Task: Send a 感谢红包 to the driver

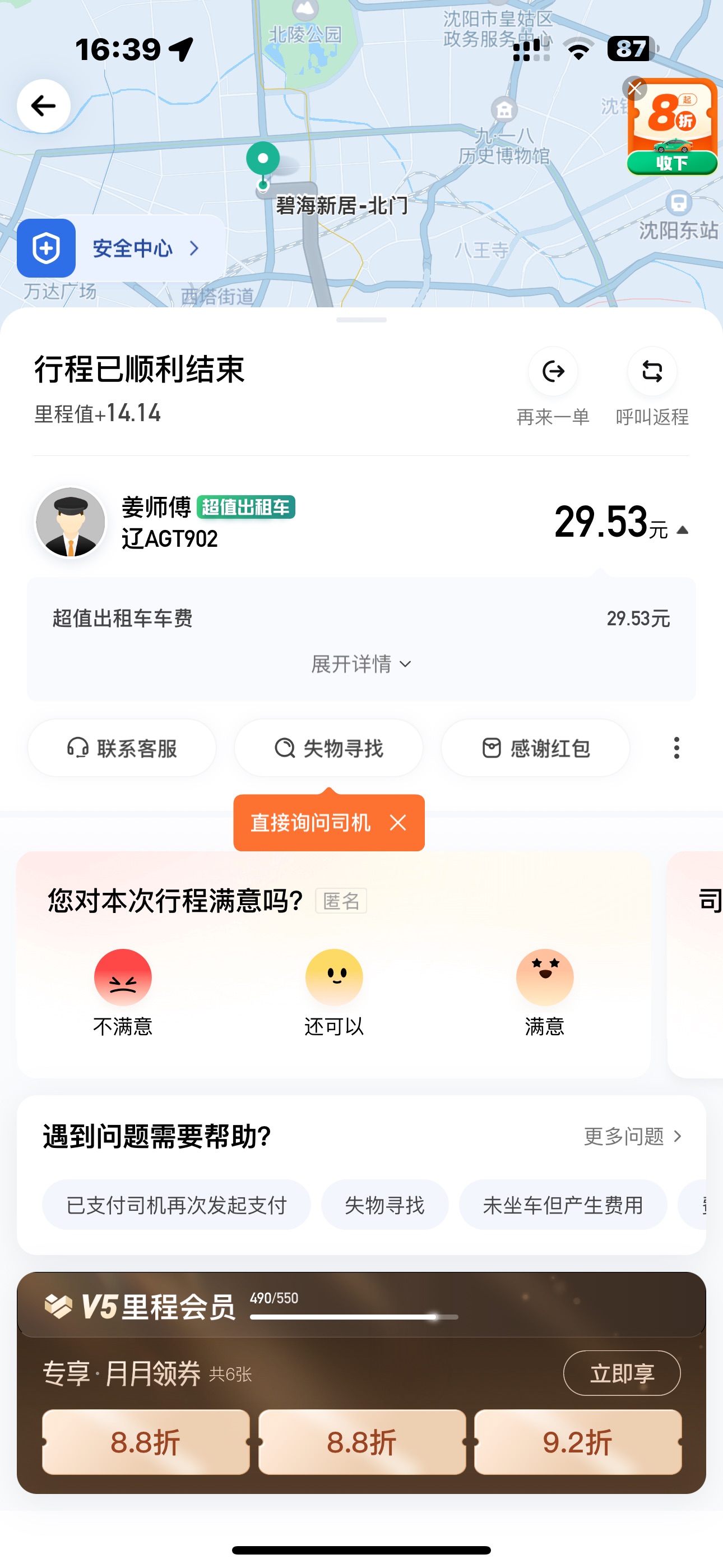Action: coord(536,748)
